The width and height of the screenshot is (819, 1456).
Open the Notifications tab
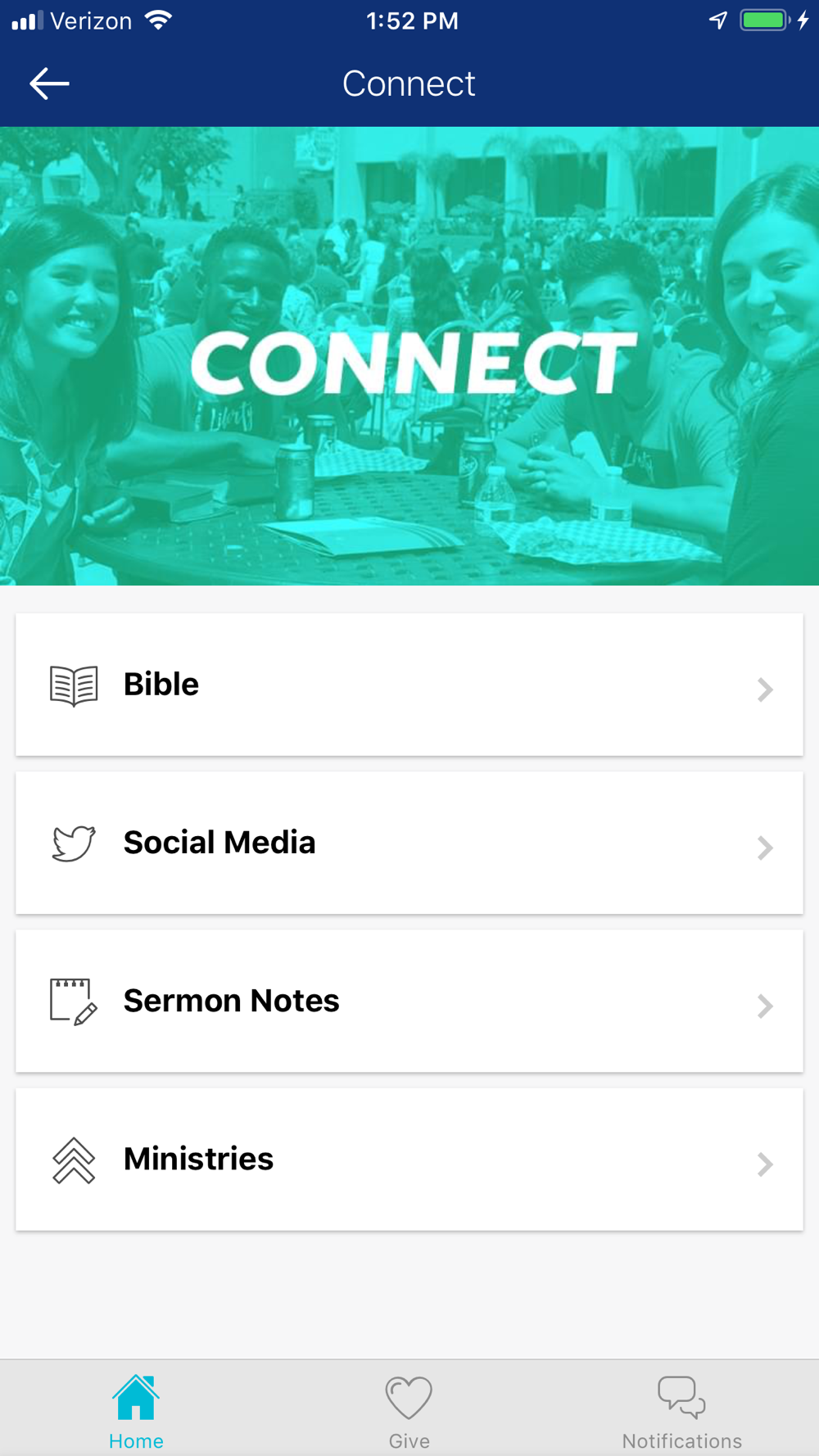coord(681,1410)
